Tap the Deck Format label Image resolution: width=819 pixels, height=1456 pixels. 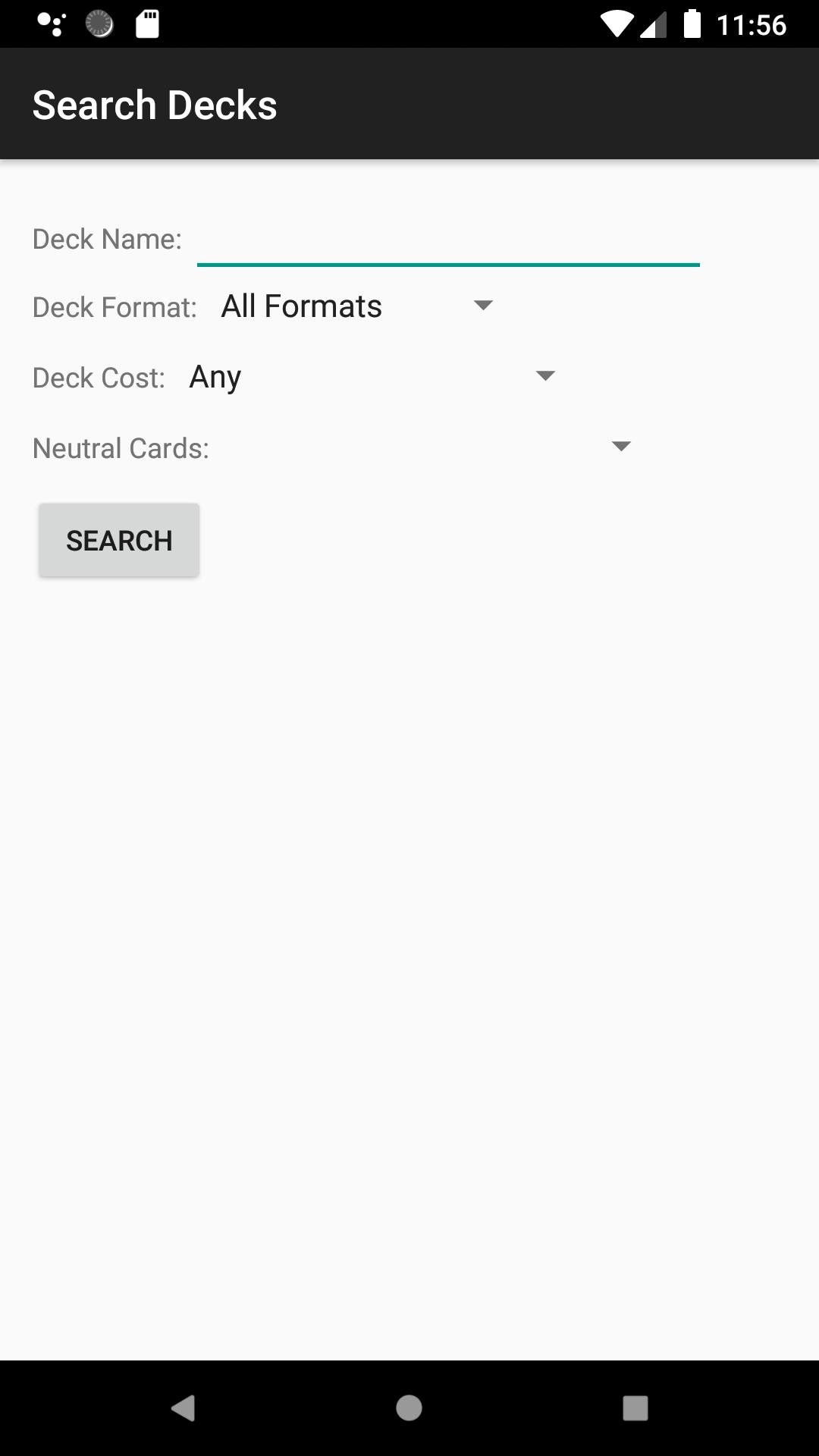click(x=115, y=307)
